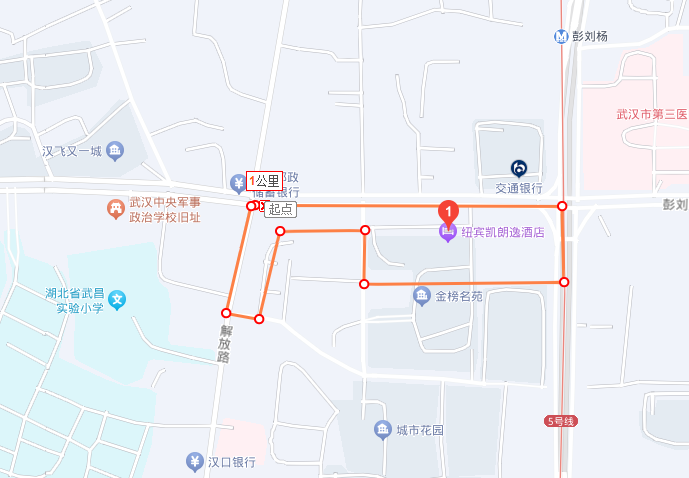Open the 金榜名苑 place marker
The width and height of the screenshot is (689, 478).
423,296
